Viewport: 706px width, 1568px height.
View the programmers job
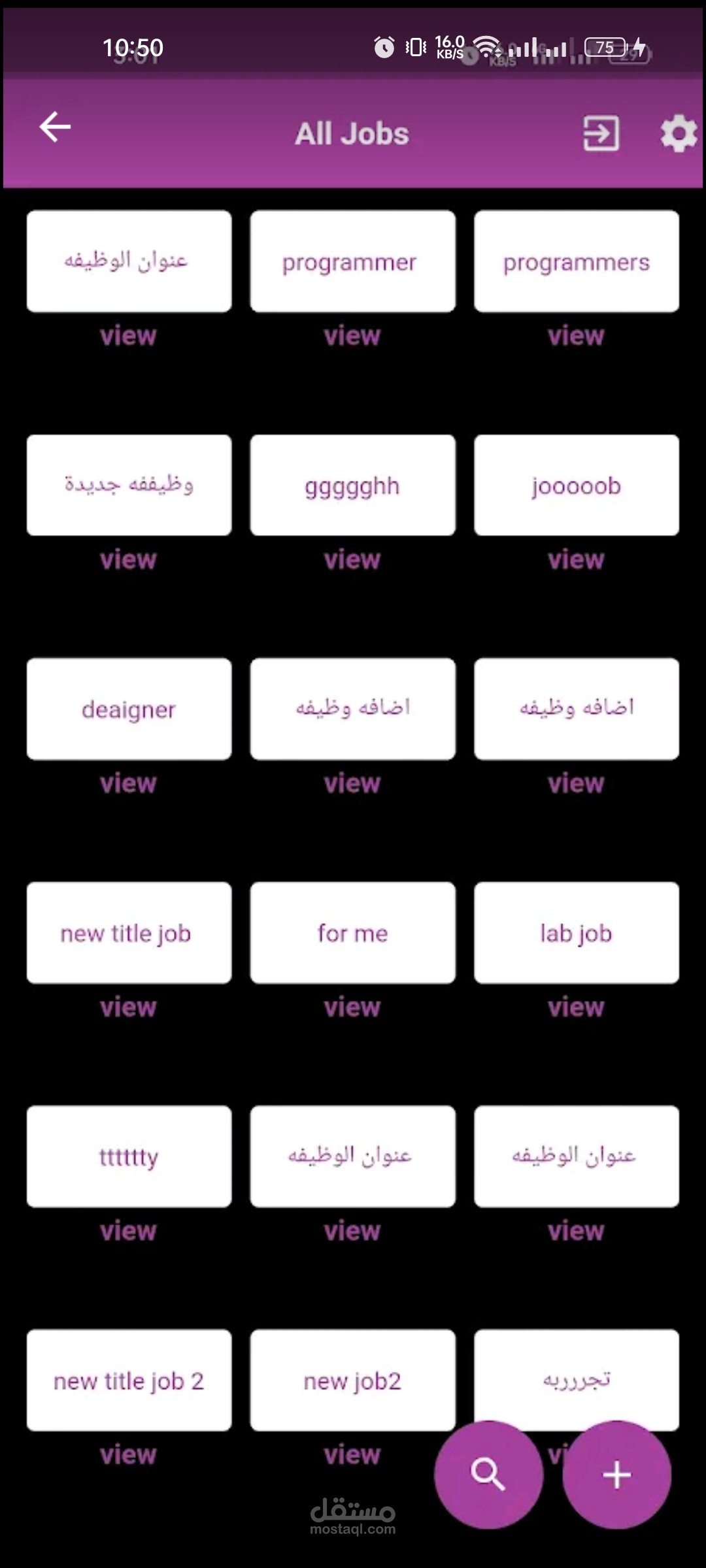tap(576, 336)
